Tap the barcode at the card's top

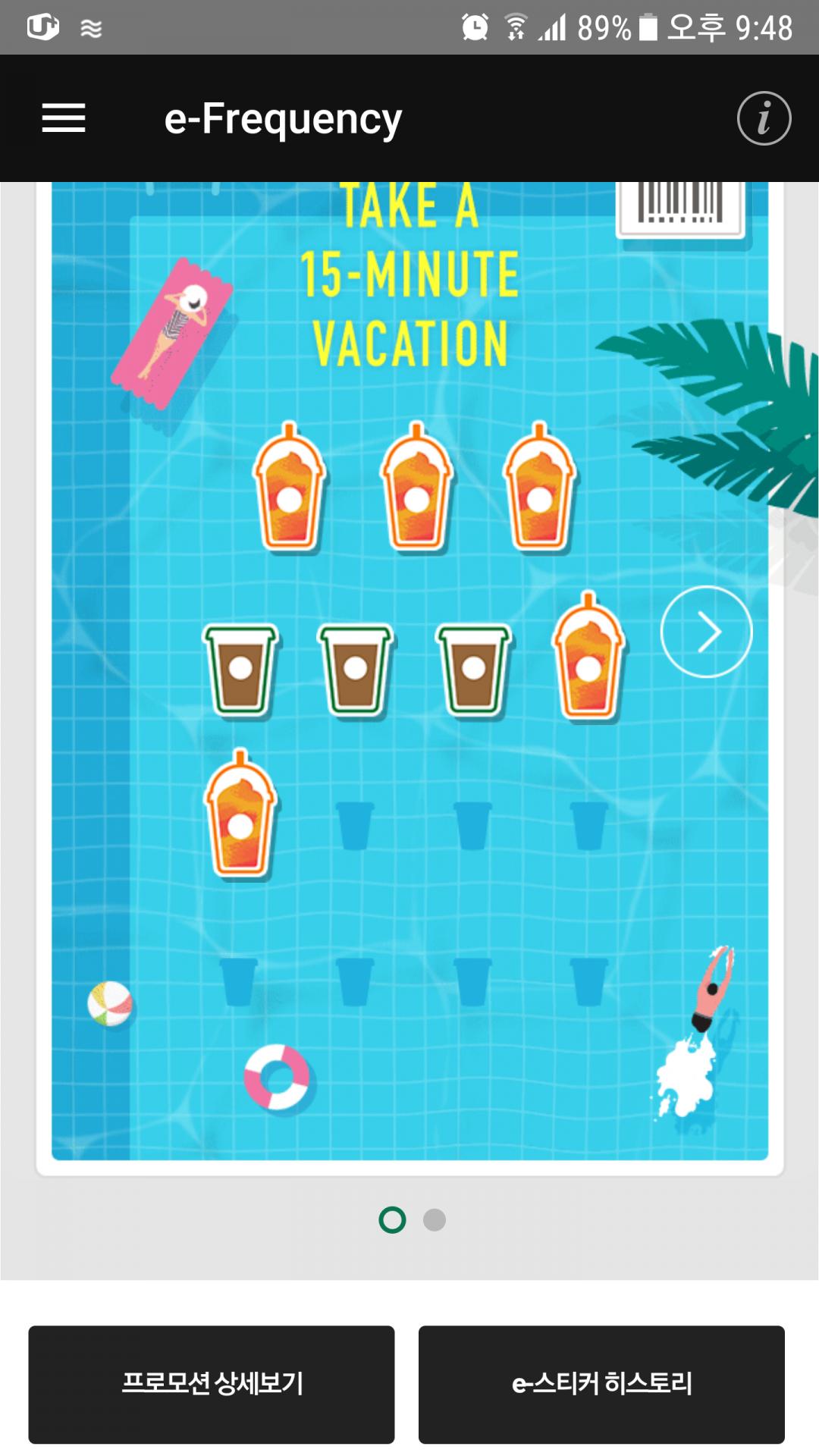click(679, 205)
